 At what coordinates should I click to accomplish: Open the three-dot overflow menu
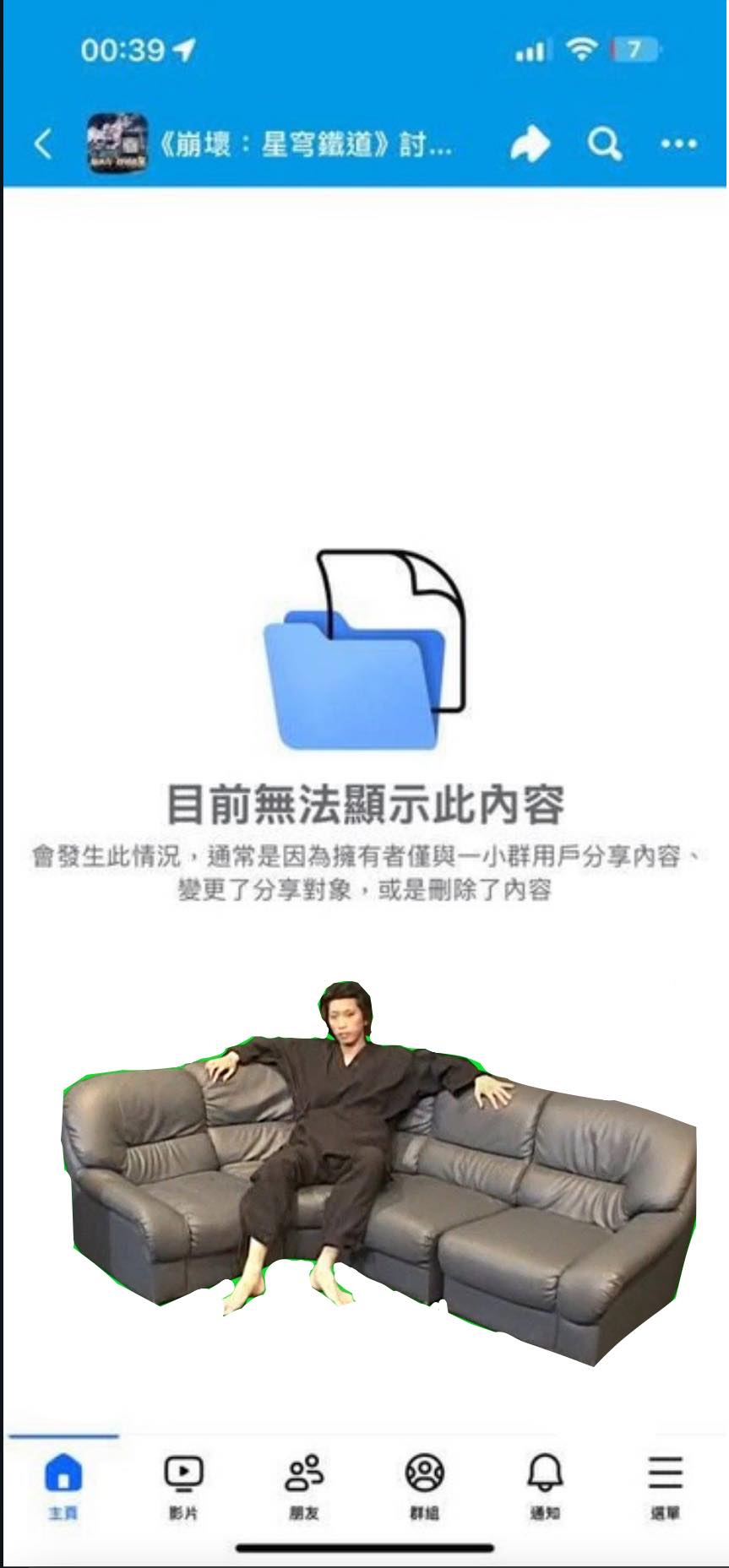678,144
